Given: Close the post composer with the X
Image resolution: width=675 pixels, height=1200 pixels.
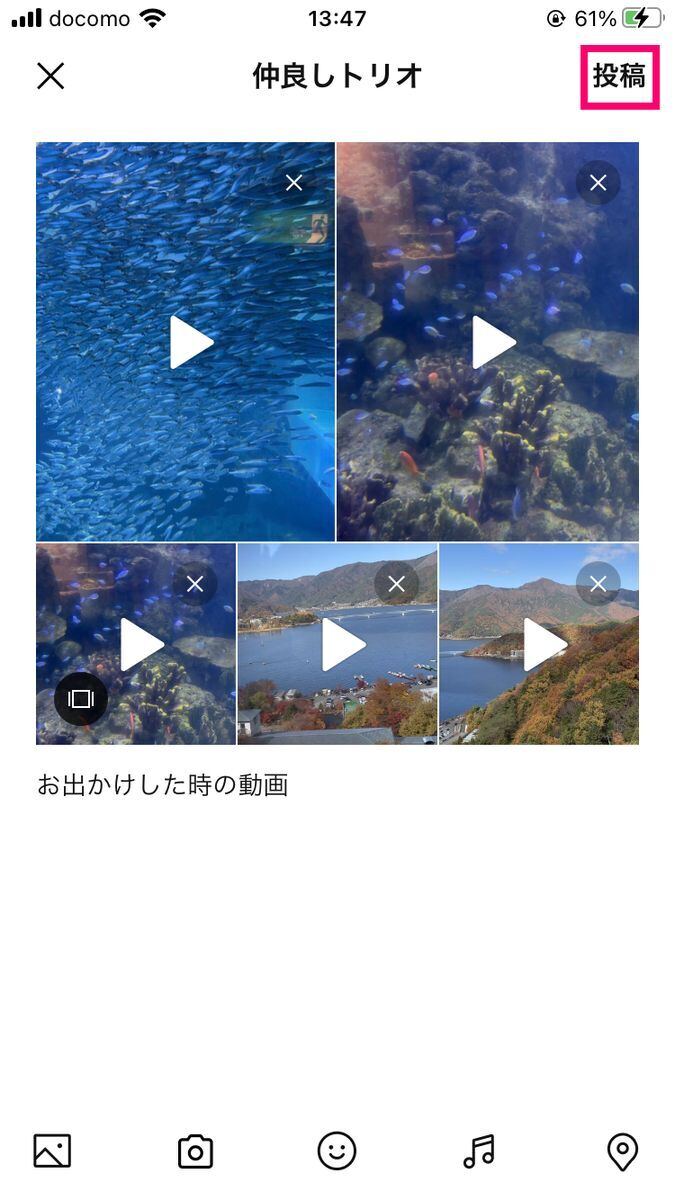Looking at the screenshot, I should (x=51, y=76).
